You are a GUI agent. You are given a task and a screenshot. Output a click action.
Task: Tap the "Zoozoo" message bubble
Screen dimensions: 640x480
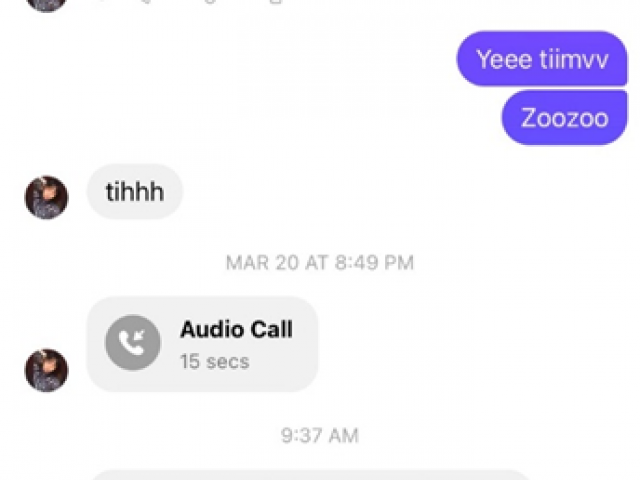click(564, 118)
